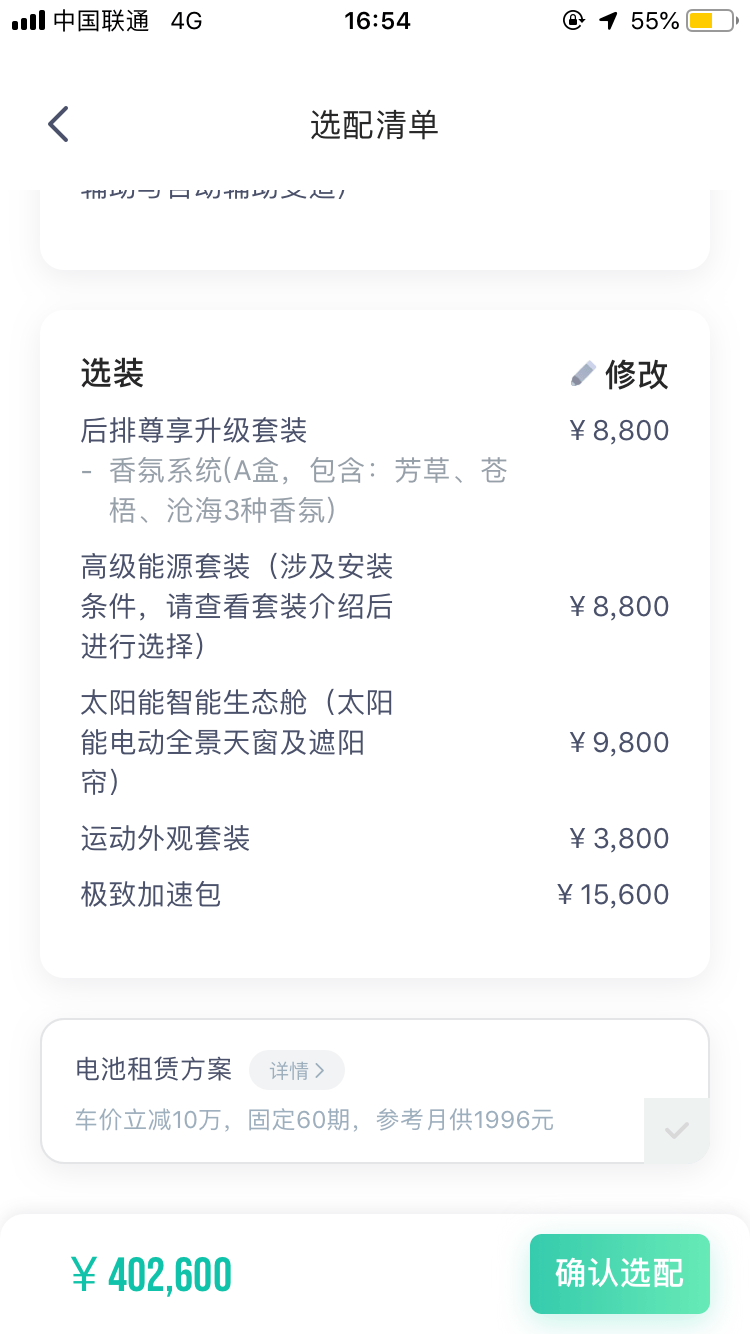Confirm configuration with 确认选配

tap(620, 1273)
